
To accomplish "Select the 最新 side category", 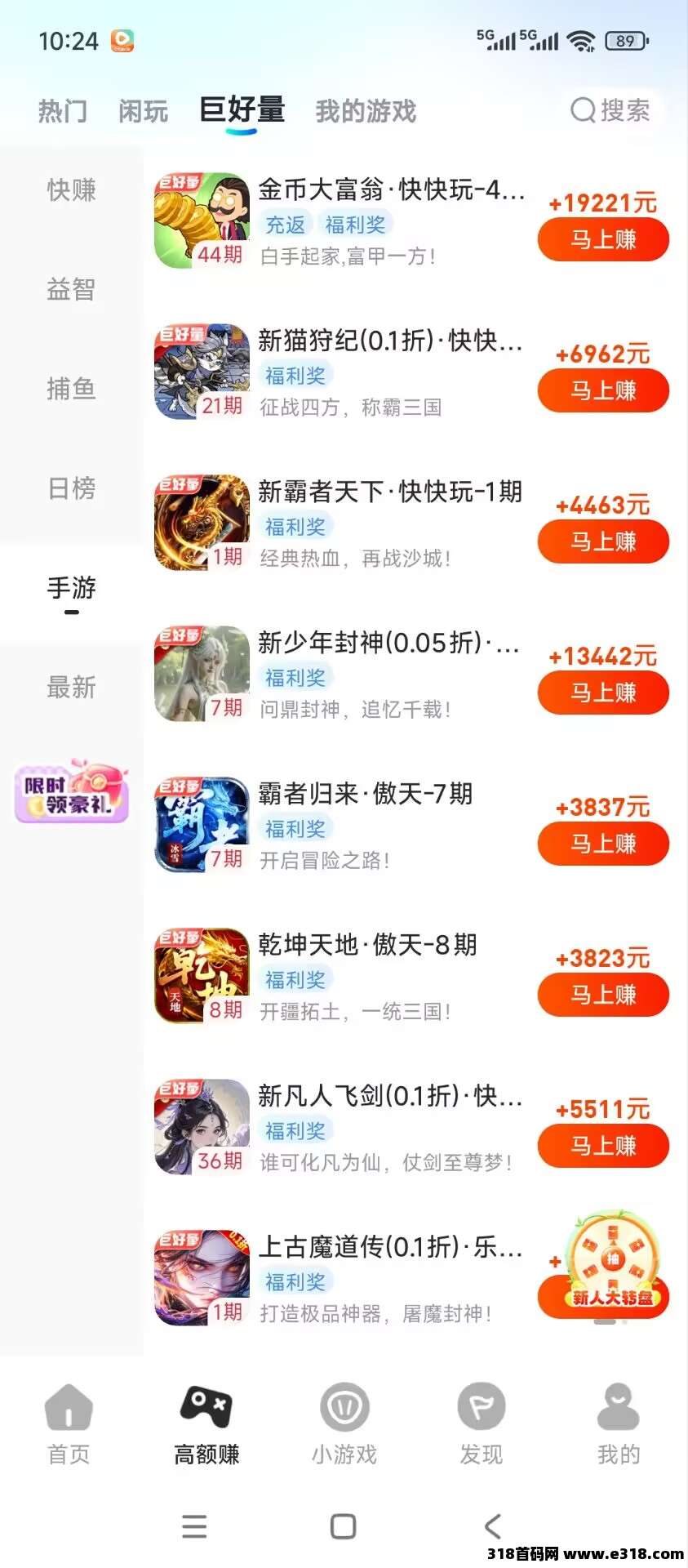I will tap(71, 688).
